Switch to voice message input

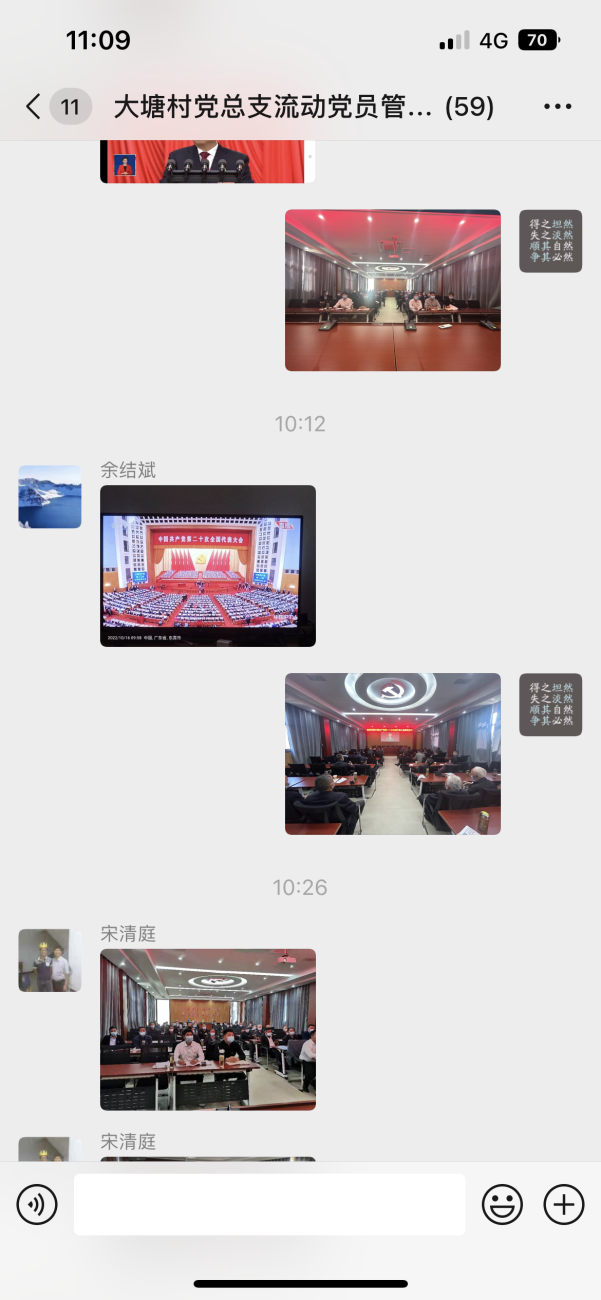37,1205
